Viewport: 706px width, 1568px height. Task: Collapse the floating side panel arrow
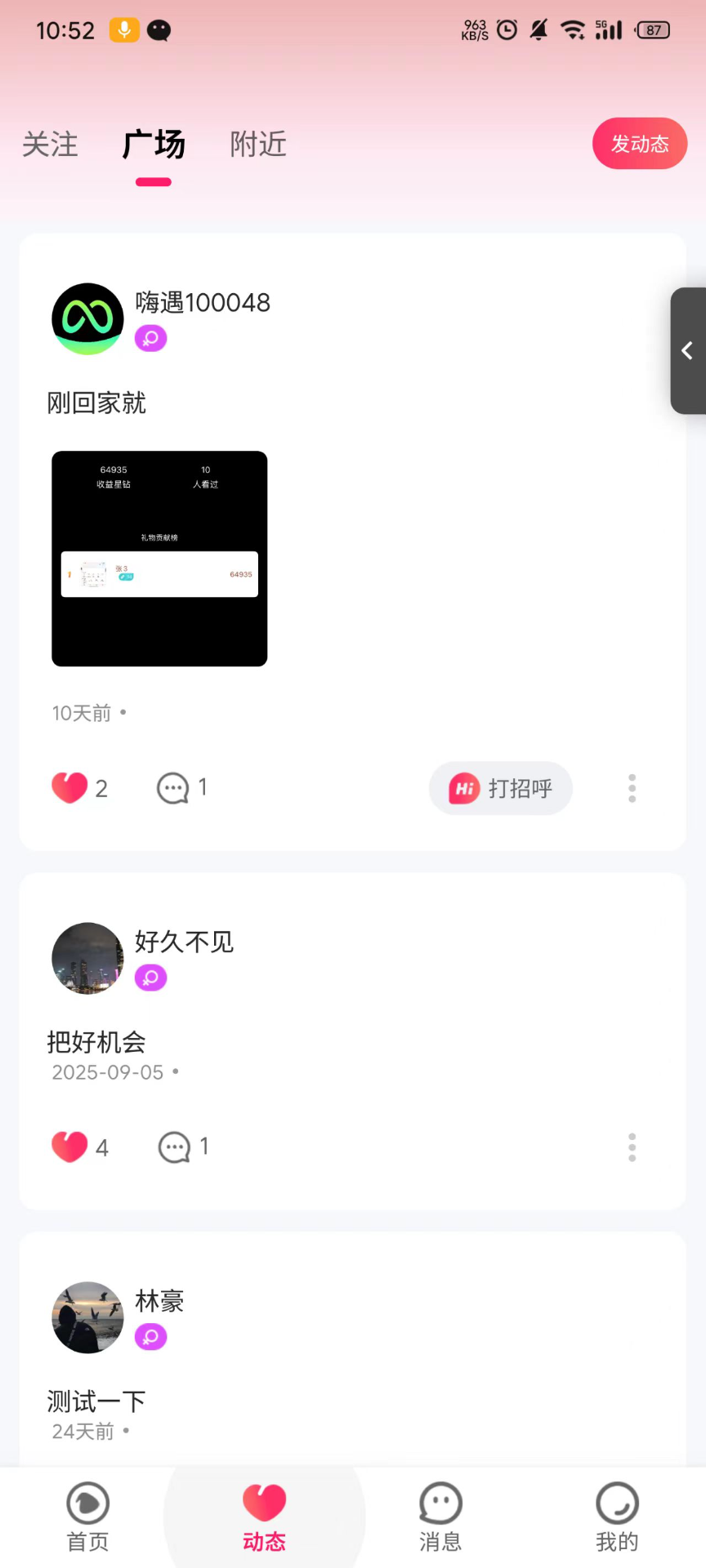(686, 351)
